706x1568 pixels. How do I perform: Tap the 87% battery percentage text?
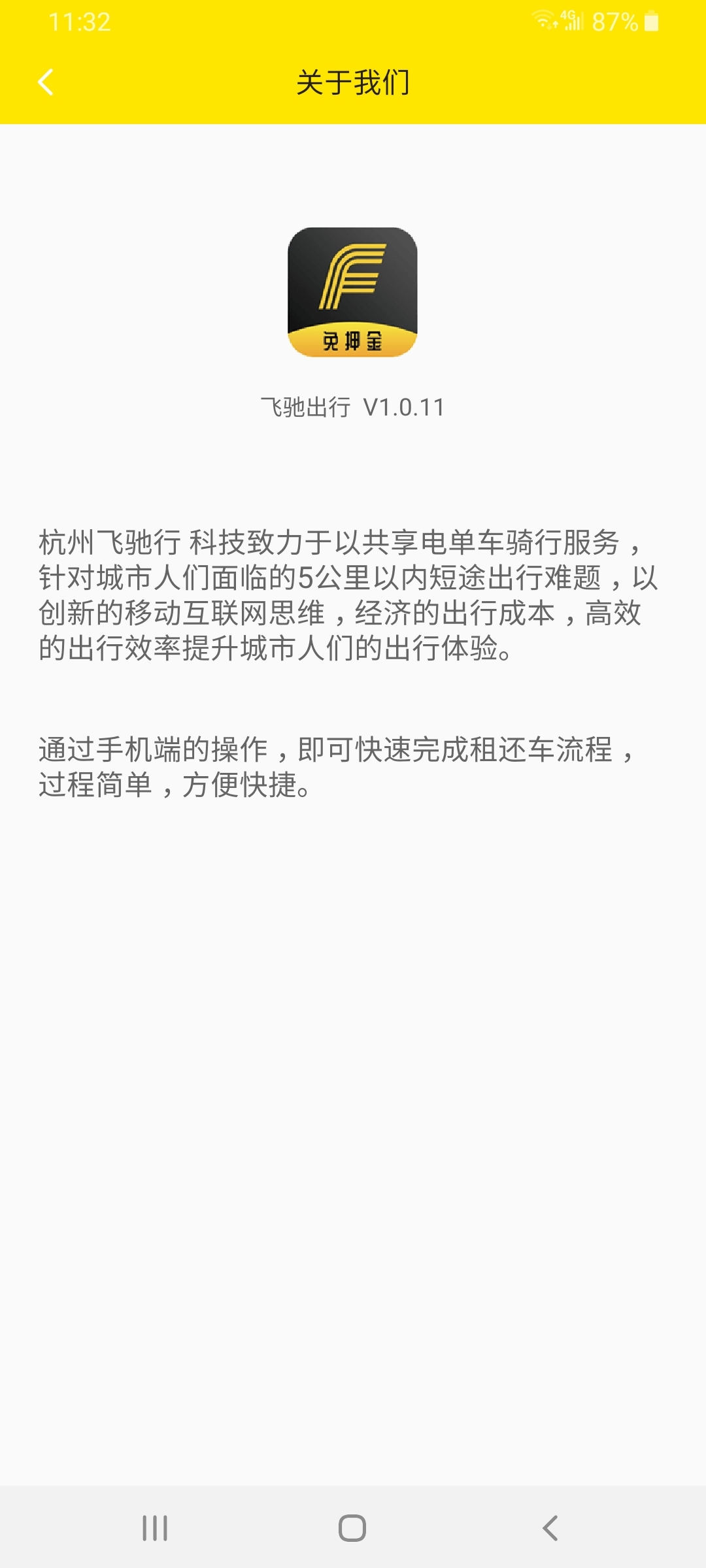click(x=614, y=22)
